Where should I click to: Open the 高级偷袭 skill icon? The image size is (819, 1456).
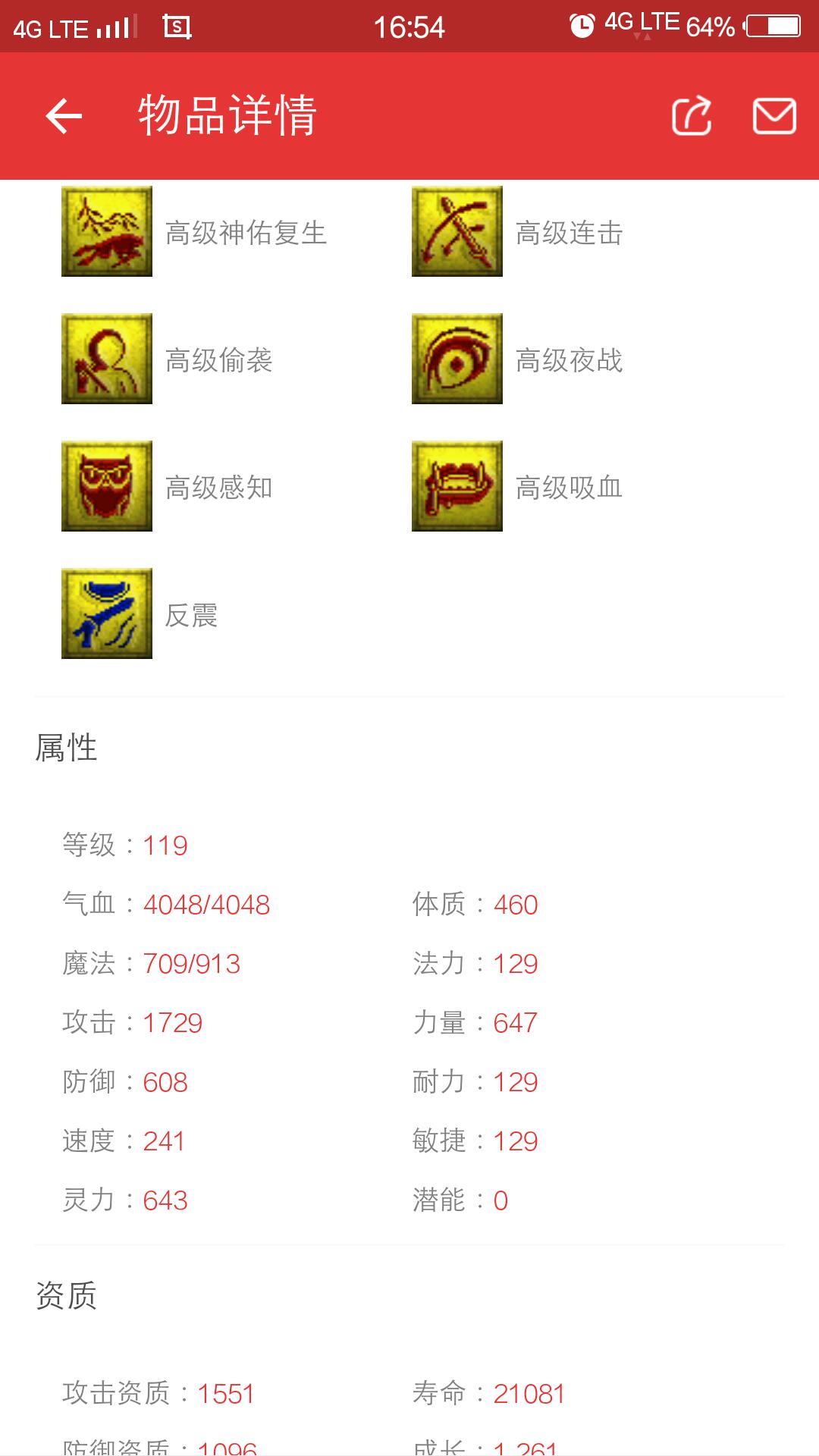(107, 359)
